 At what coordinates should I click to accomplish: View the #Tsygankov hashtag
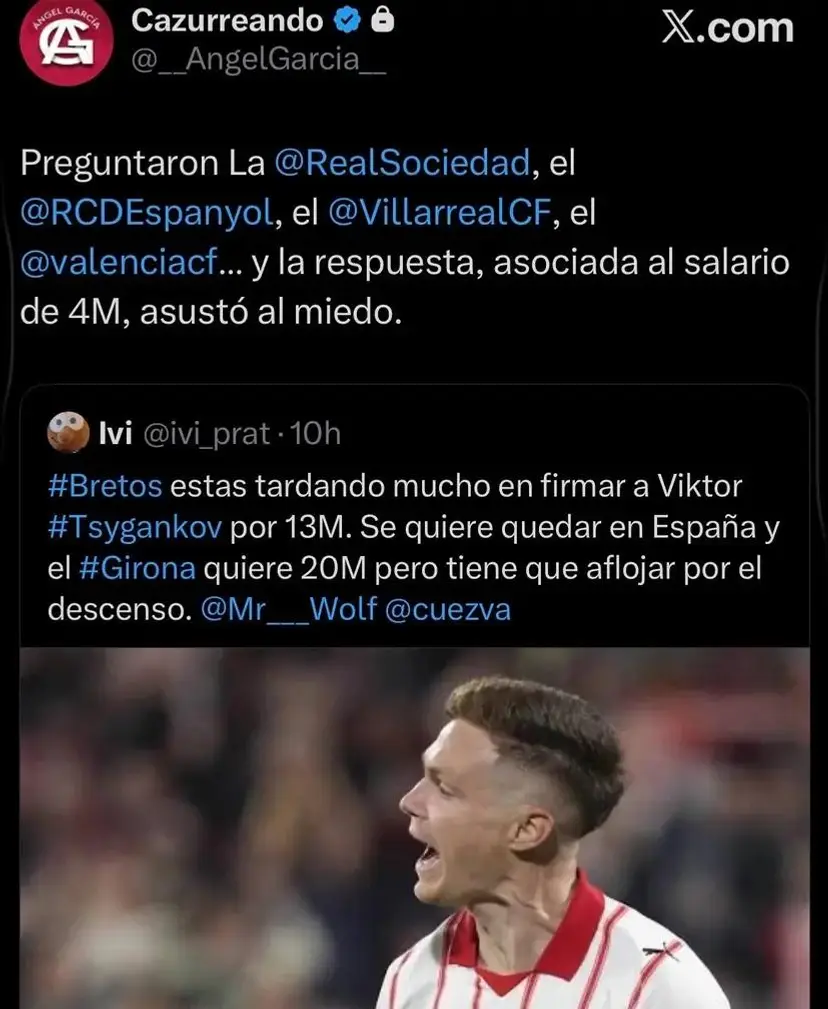135,528
